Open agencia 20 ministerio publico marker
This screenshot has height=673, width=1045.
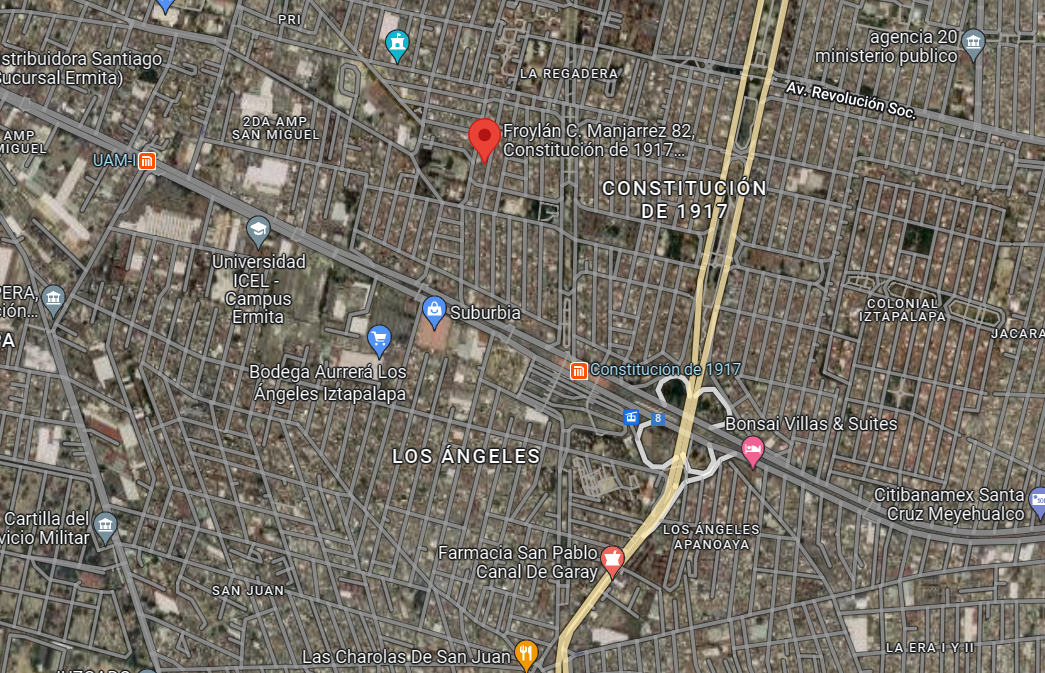[x=974, y=45]
